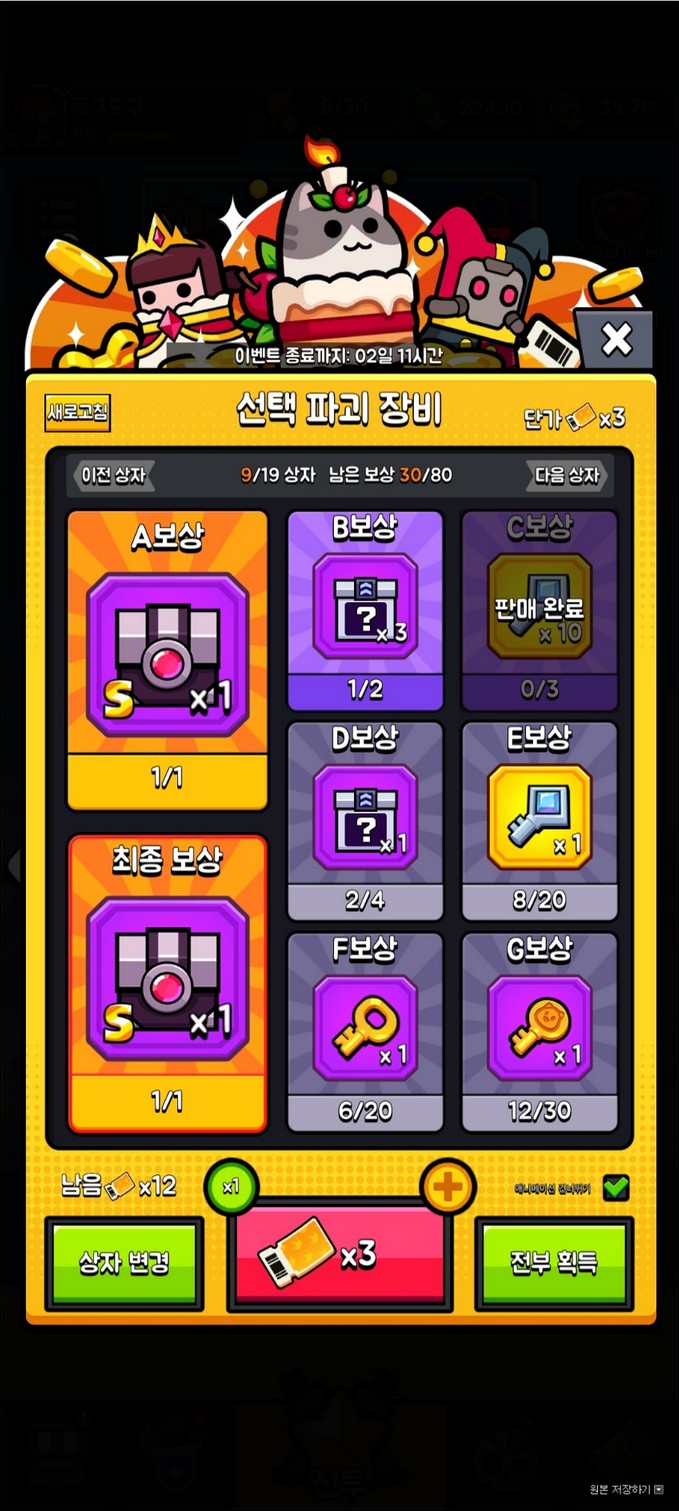The image size is (679, 1511).
Task: View the D보상 mystery box reward
Action: coord(365,817)
